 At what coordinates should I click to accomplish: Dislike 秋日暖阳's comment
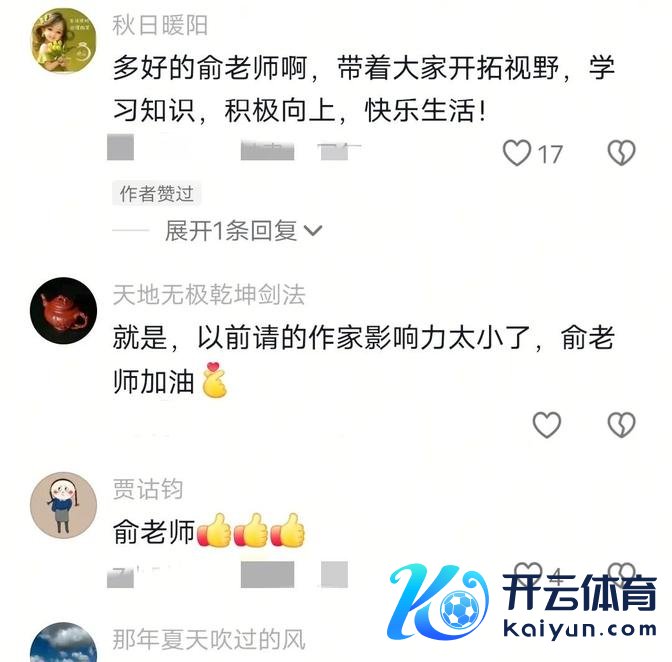click(x=621, y=153)
